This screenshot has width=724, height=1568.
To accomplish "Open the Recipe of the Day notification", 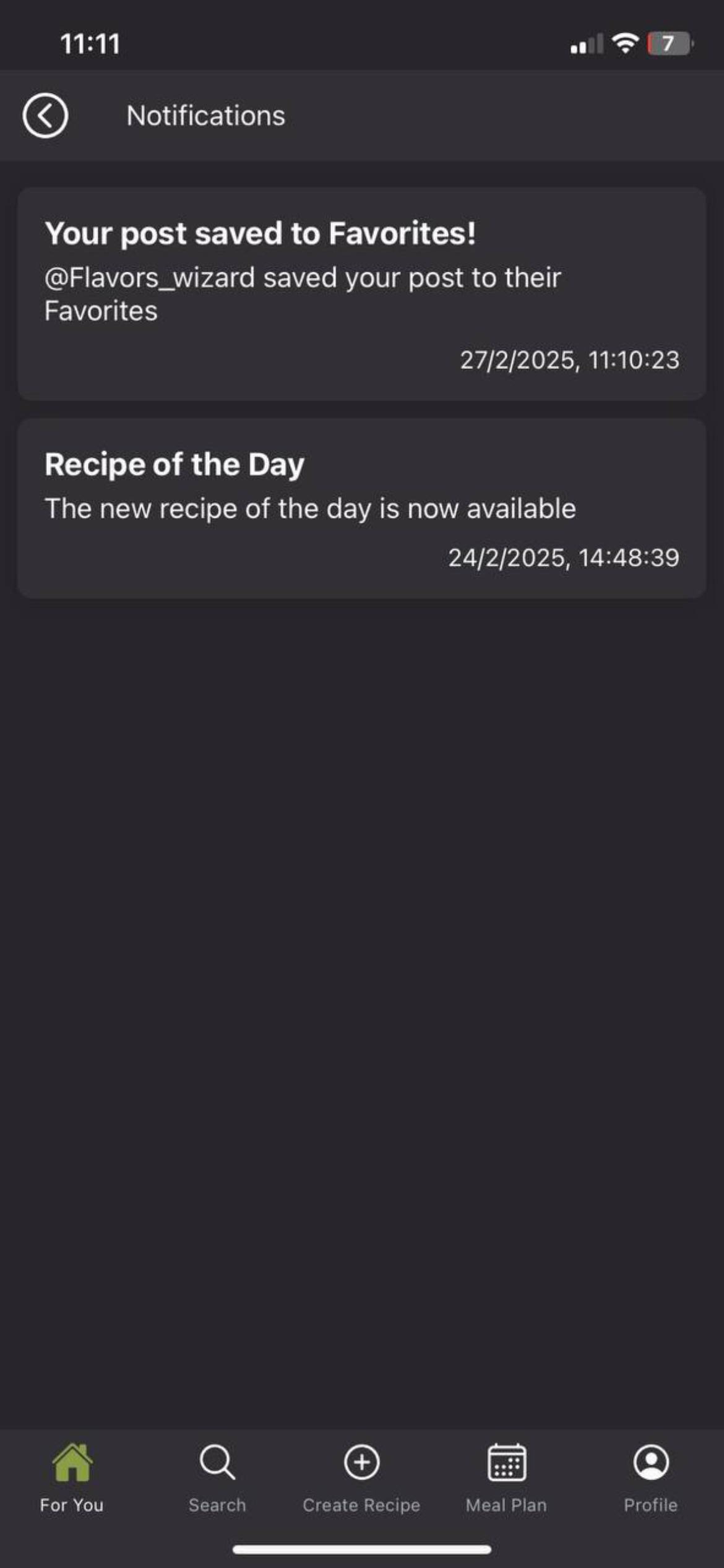I will [361, 508].
